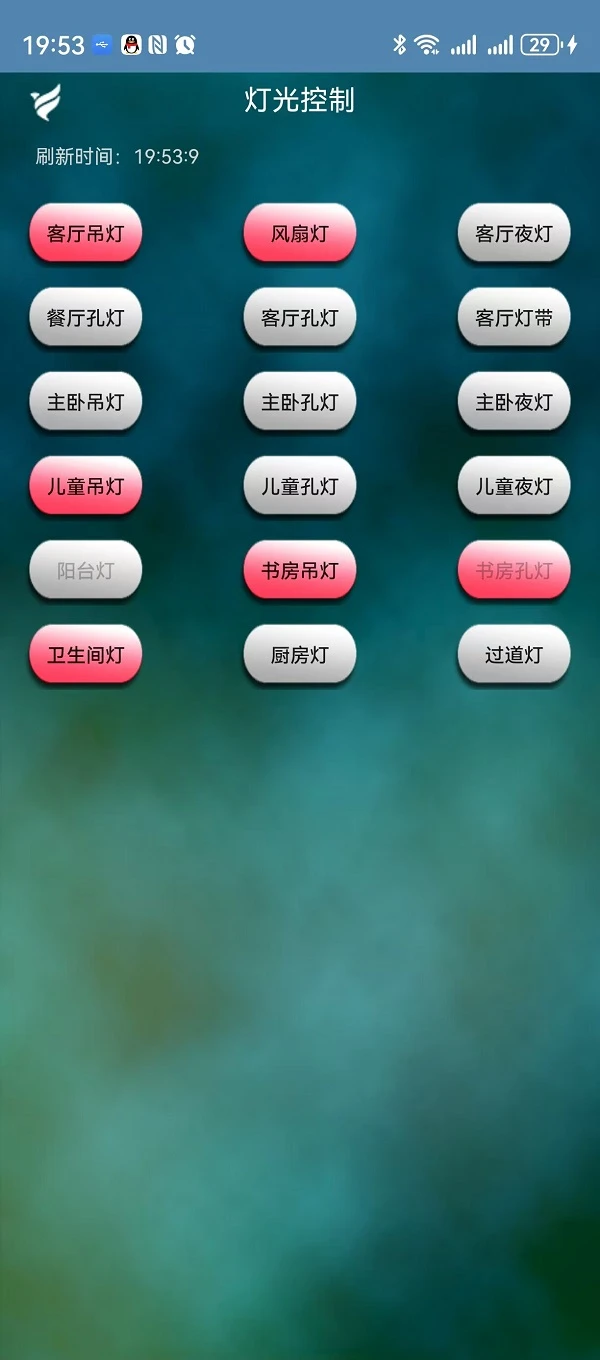Turn on 客厅夜灯
This screenshot has height=1360, width=600.
(x=514, y=233)
